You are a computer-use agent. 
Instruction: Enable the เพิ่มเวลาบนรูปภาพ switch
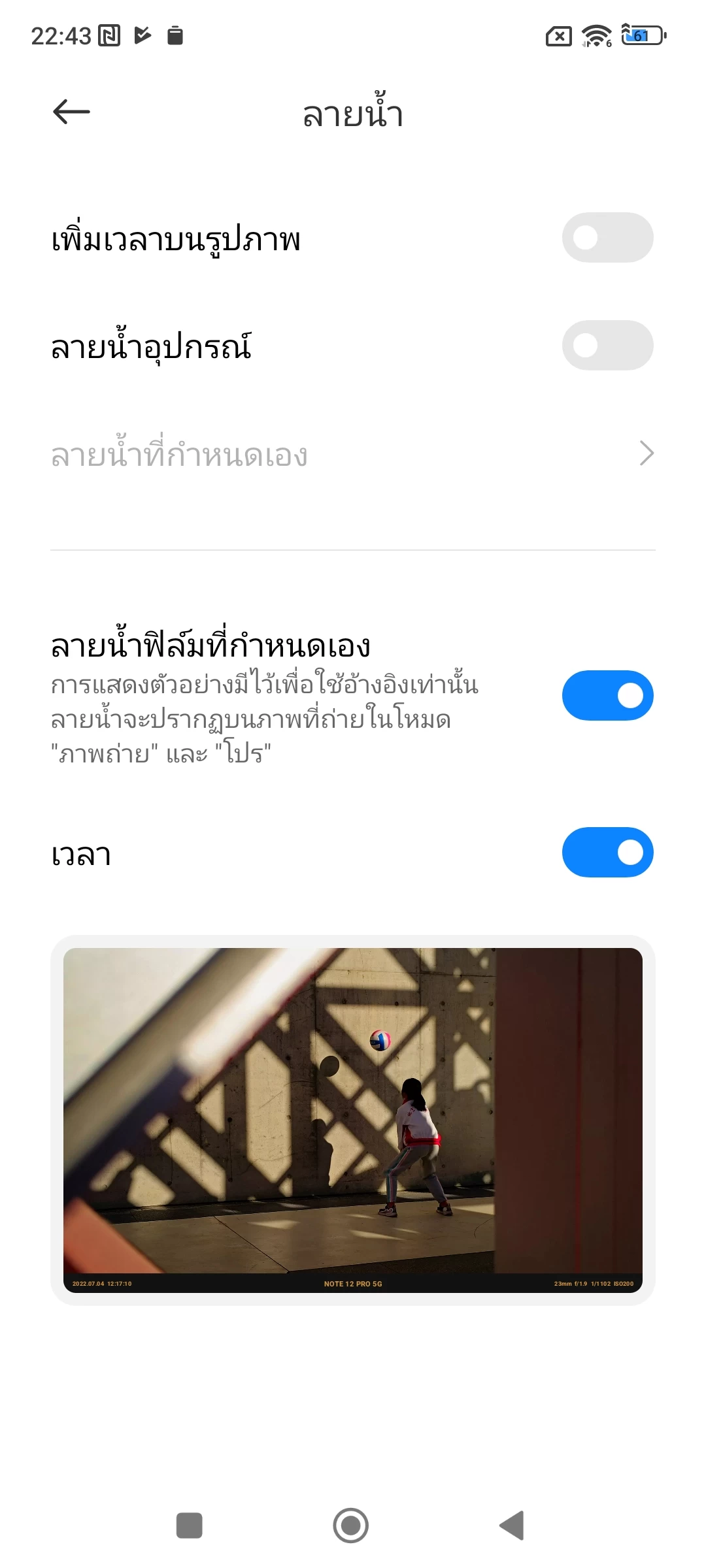pyautogui.click(x=607, y=238)
